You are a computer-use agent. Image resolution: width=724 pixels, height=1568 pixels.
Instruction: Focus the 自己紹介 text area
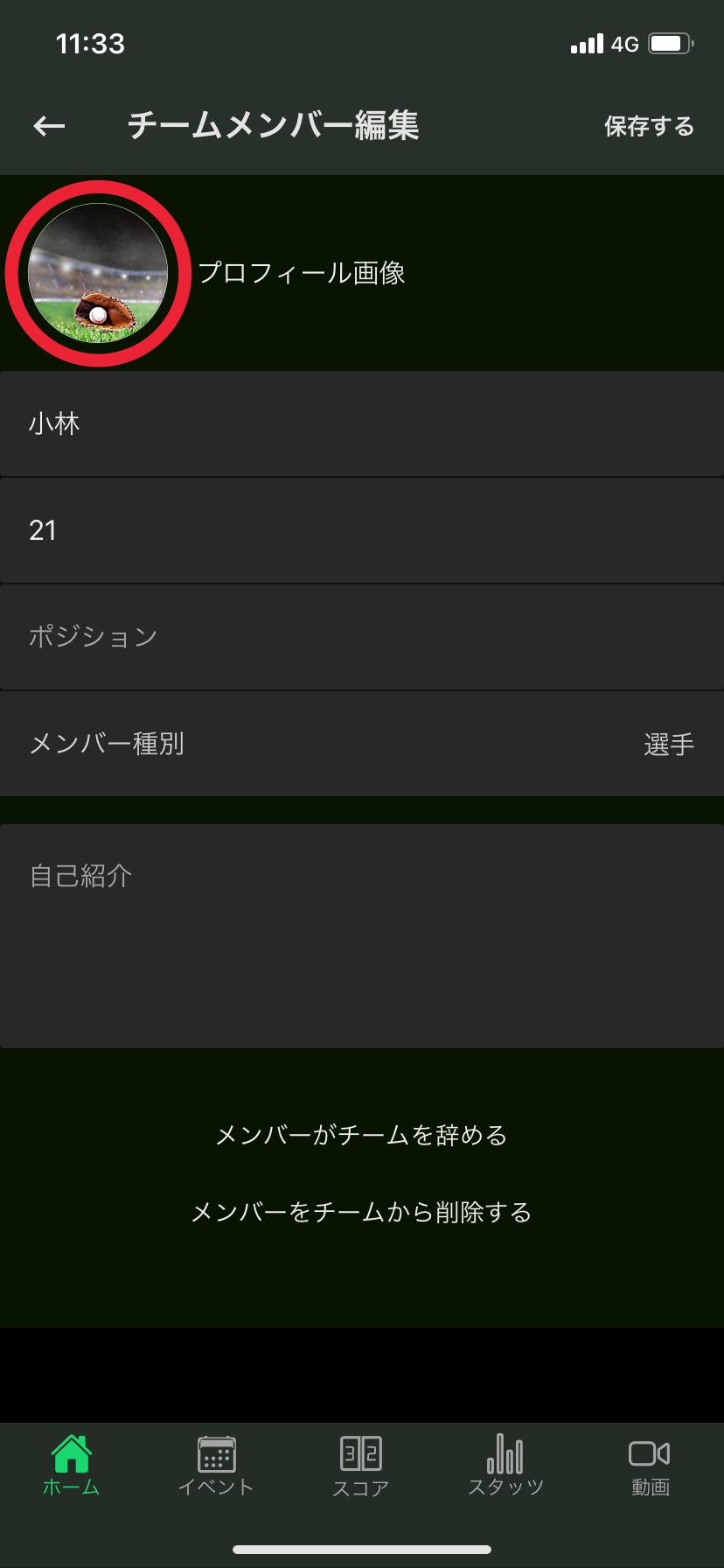point(362,936)
